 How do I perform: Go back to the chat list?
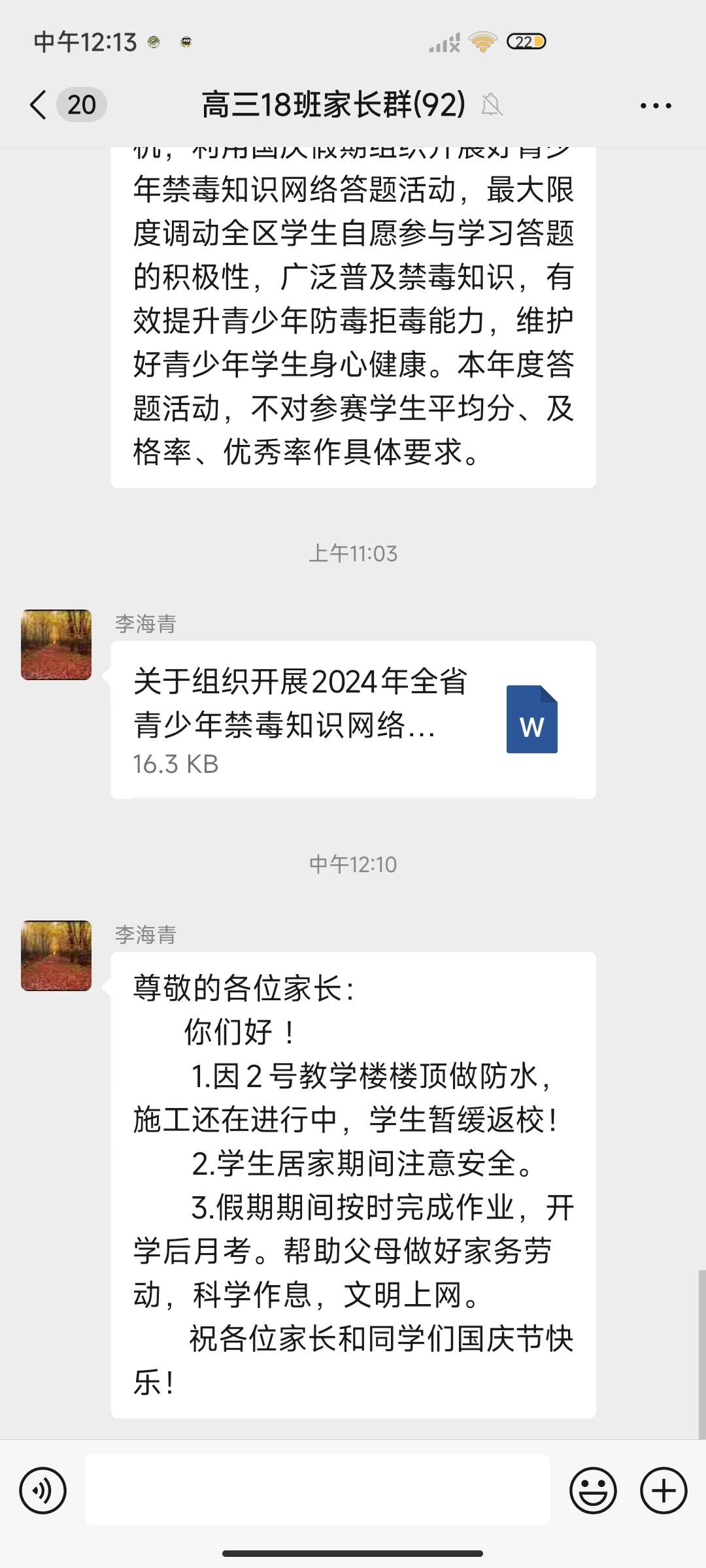coord(39,105)
